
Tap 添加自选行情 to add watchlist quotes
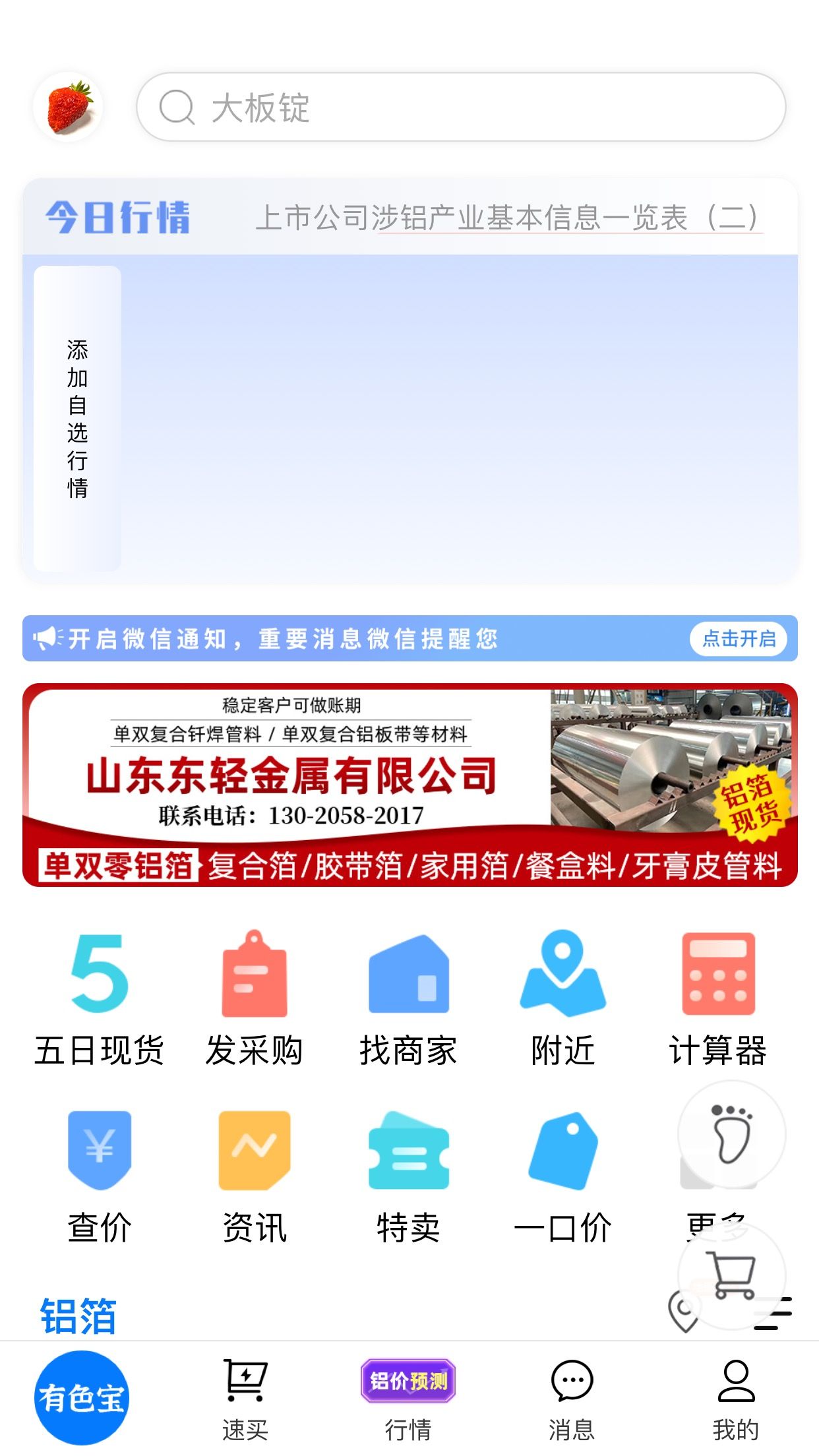point(77,418)
